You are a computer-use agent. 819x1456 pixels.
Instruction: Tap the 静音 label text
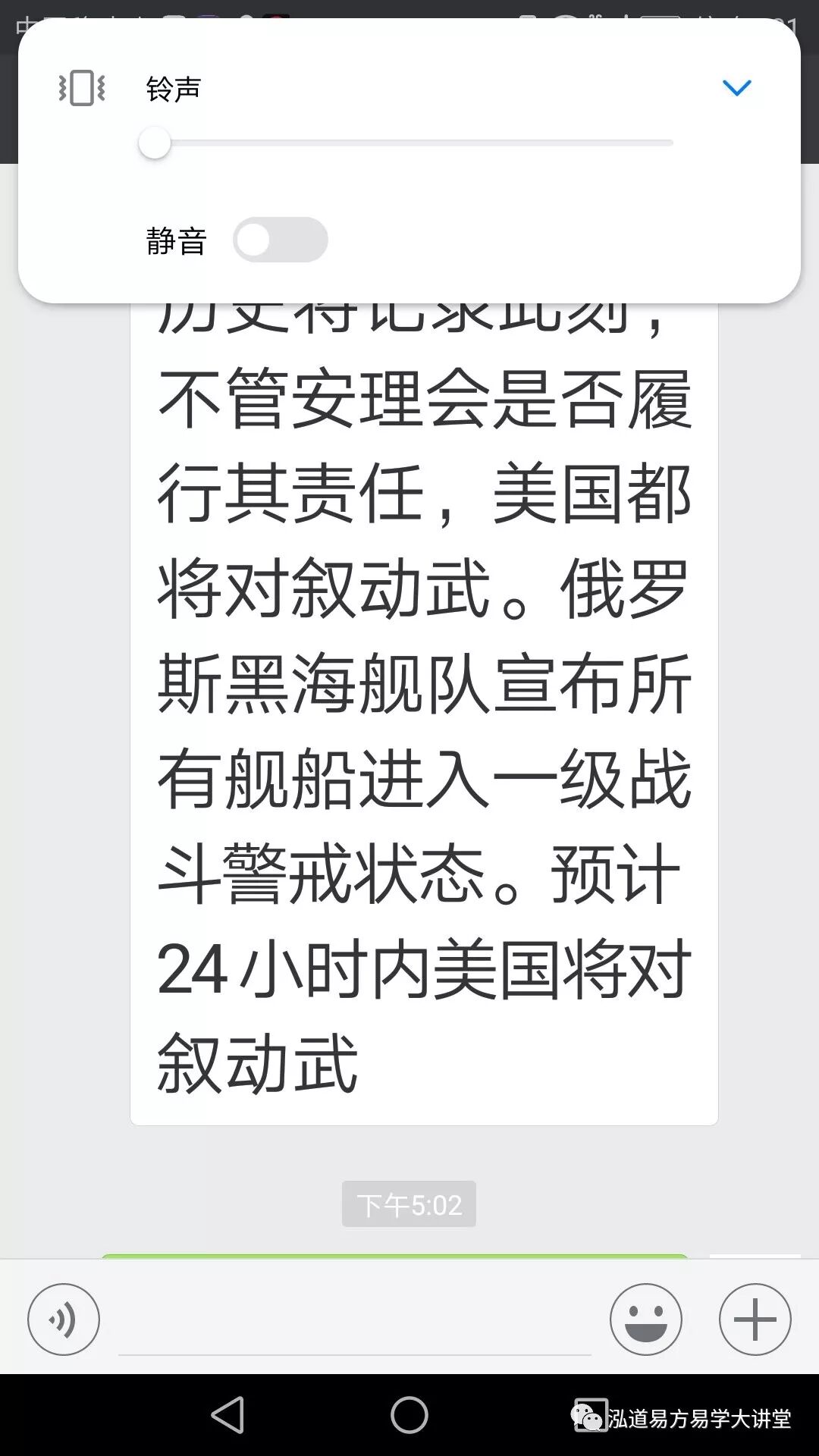175,239
